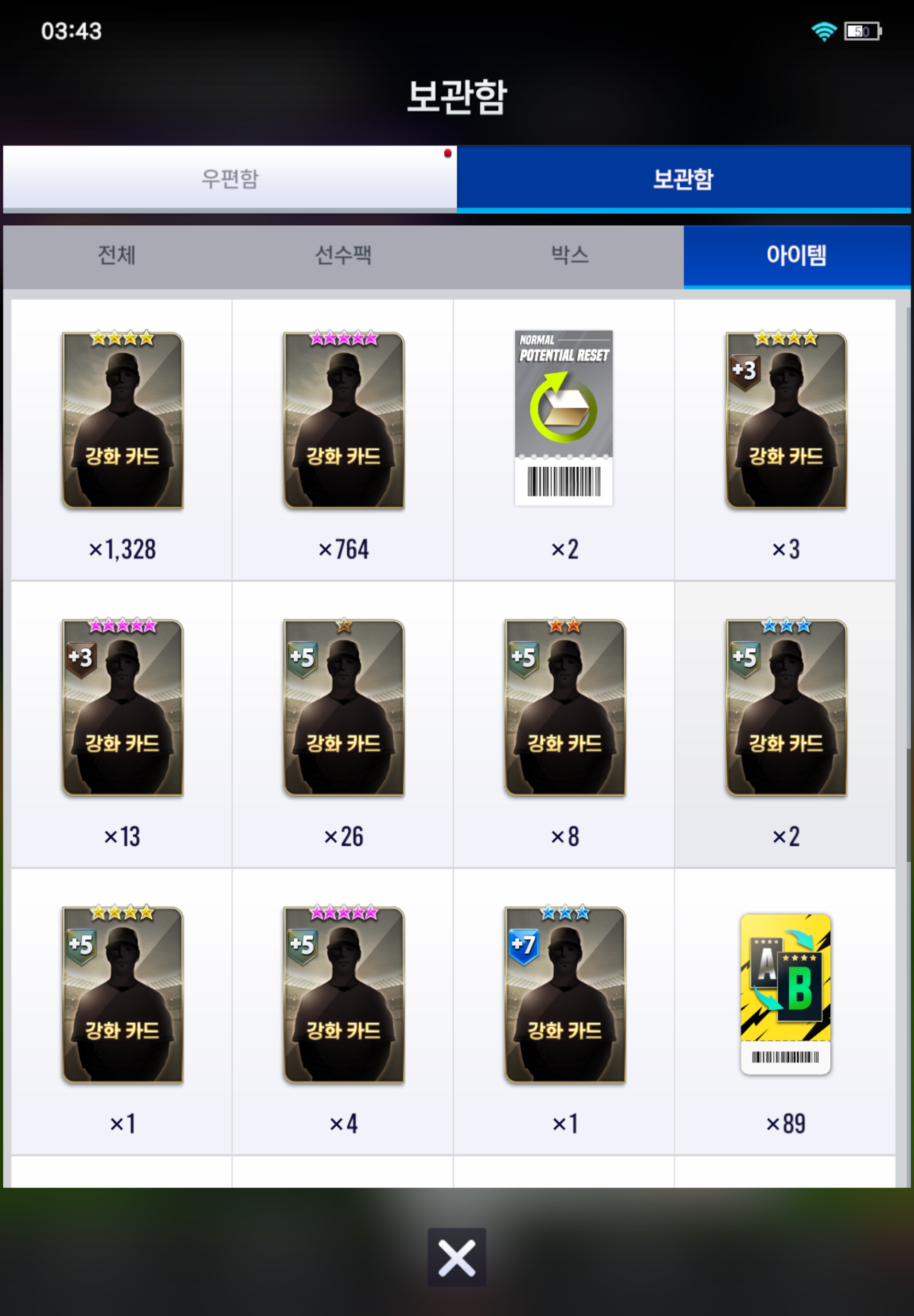
Task: Open the +5 강화 카드 with ×8
Action: 565,708
